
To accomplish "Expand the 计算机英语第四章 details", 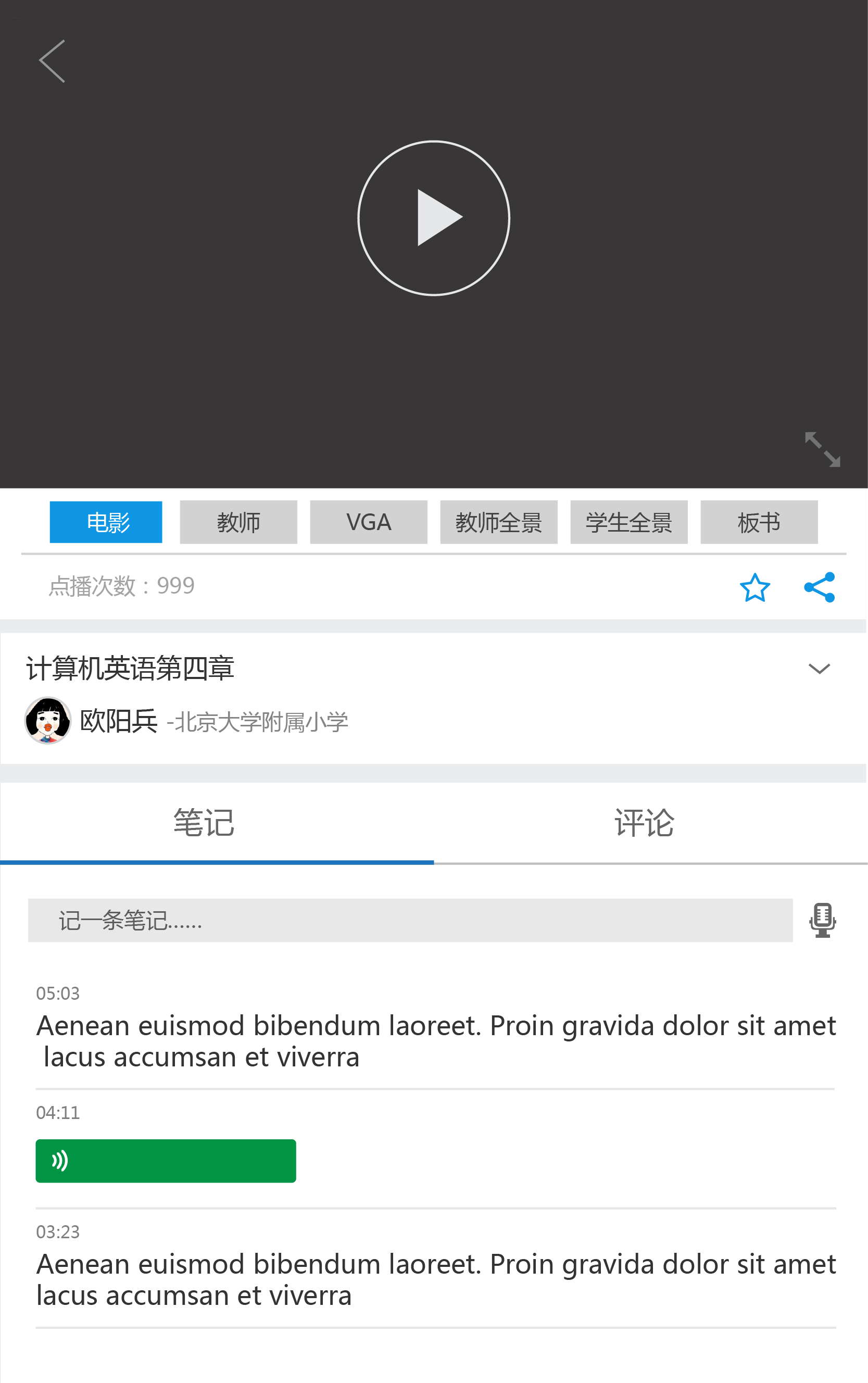I will tap(819, 668).
